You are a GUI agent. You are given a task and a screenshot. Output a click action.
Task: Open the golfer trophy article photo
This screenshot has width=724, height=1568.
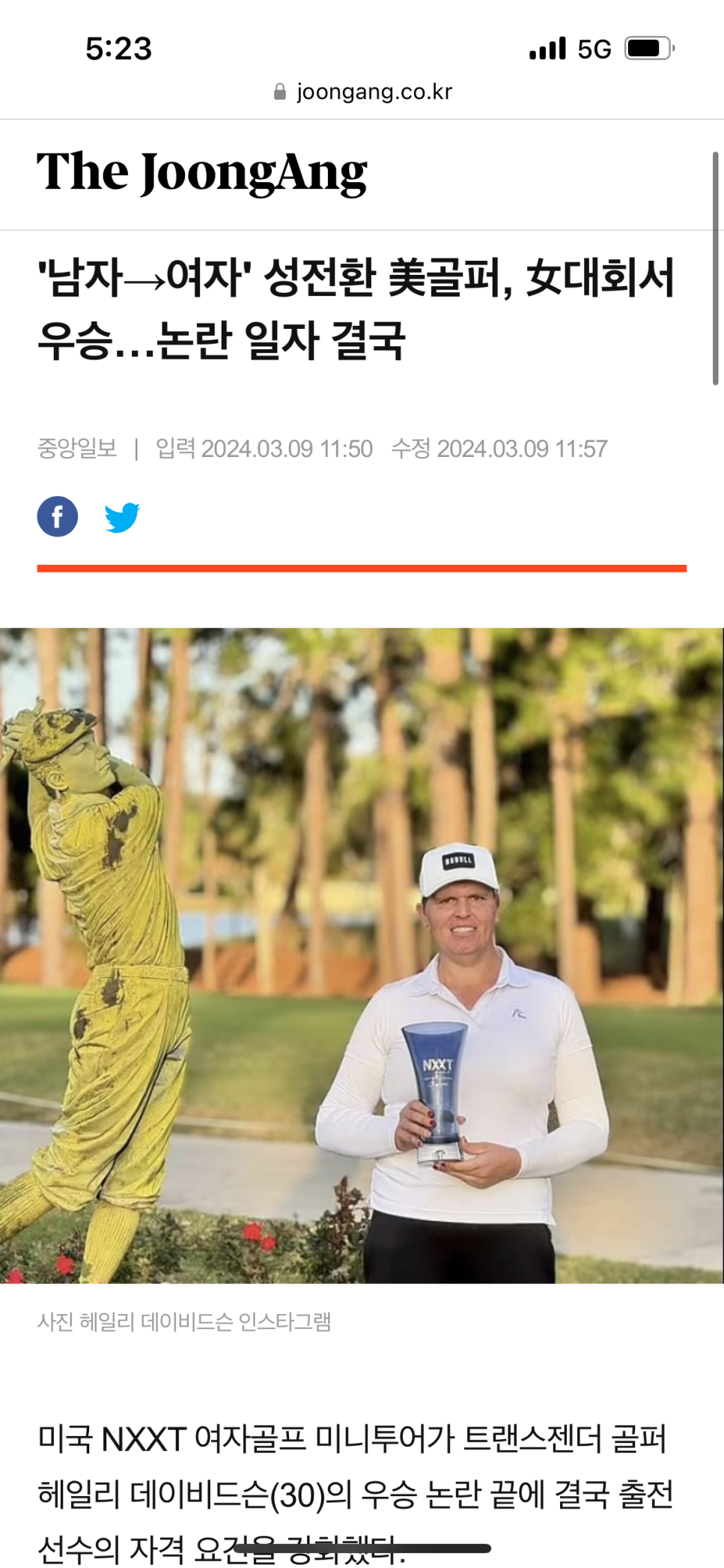click(362, 955)
